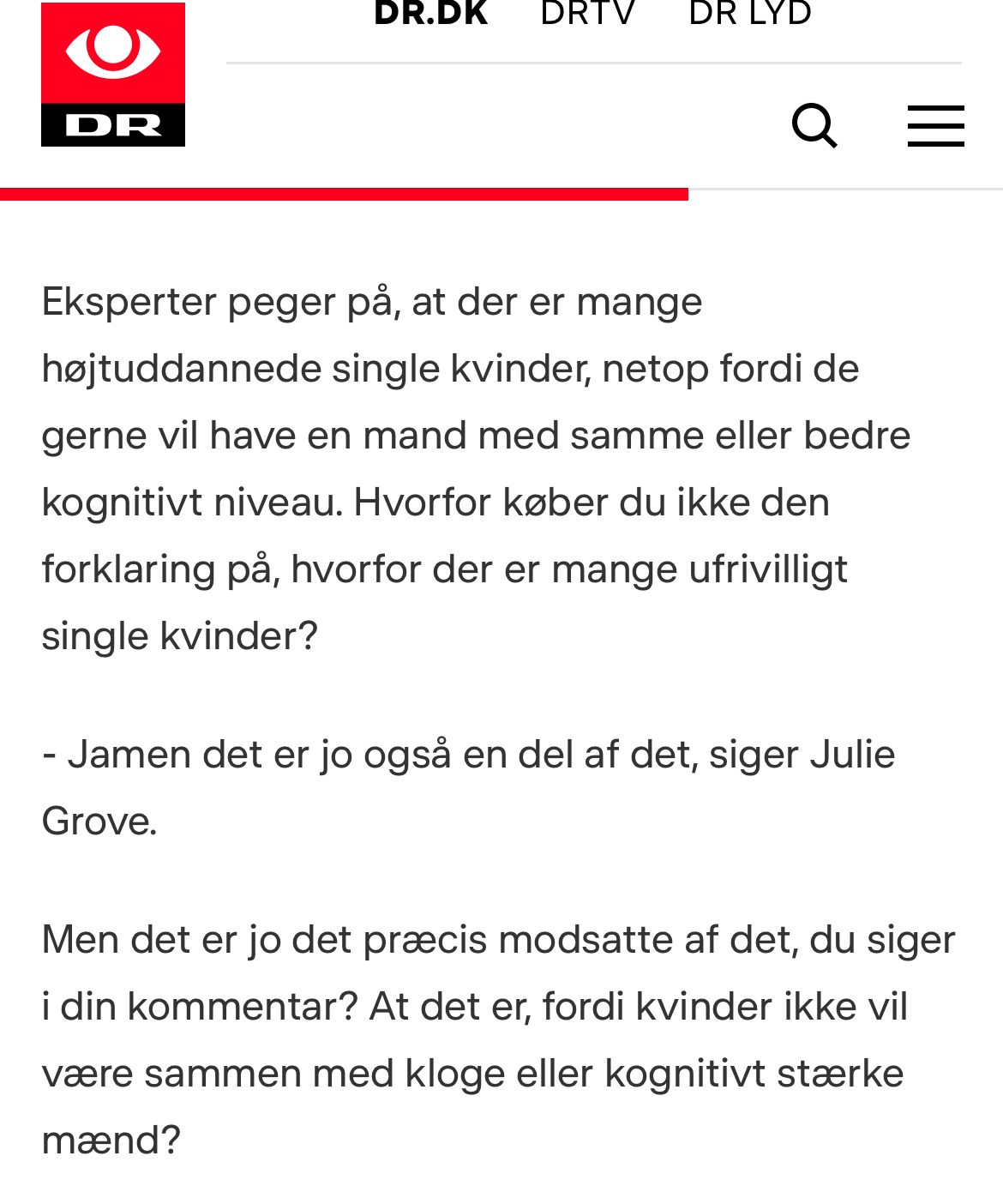This screenshot has width=1003, height=1204.
Task: Open the search magnifier icon
Action: click(x=814, y=126)
